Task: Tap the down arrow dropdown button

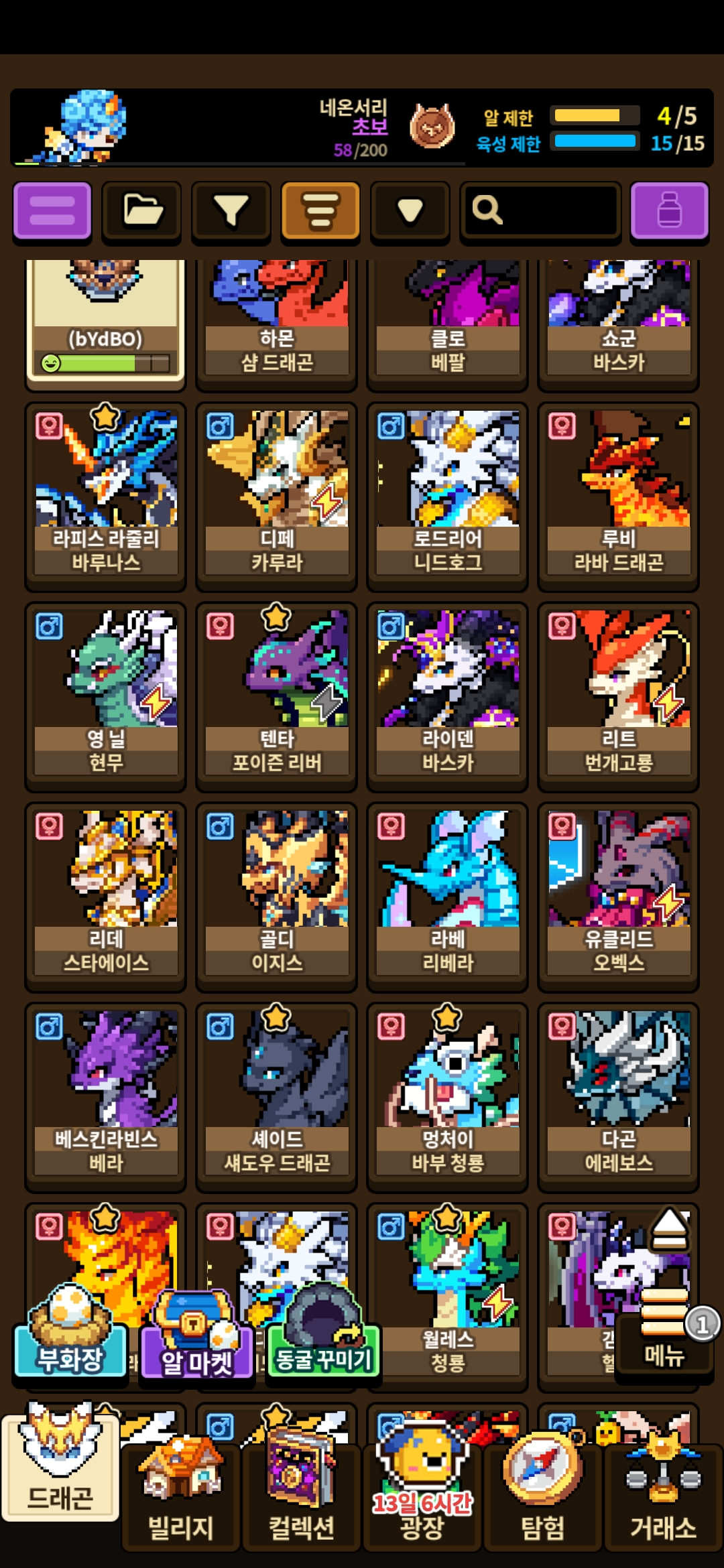Action: point(410,210)
